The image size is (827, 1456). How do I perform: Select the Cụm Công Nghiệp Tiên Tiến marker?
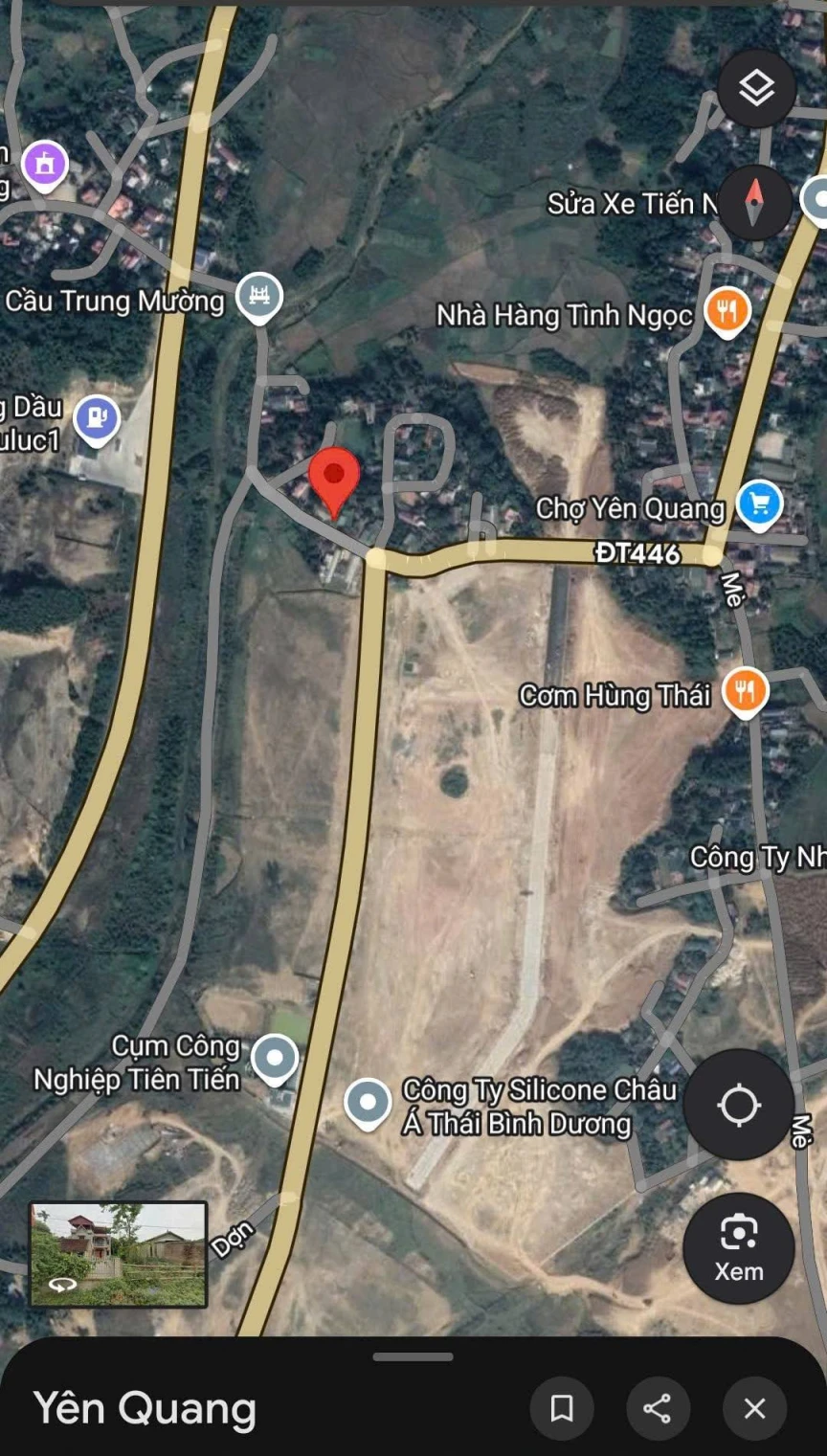point(276,1059)
